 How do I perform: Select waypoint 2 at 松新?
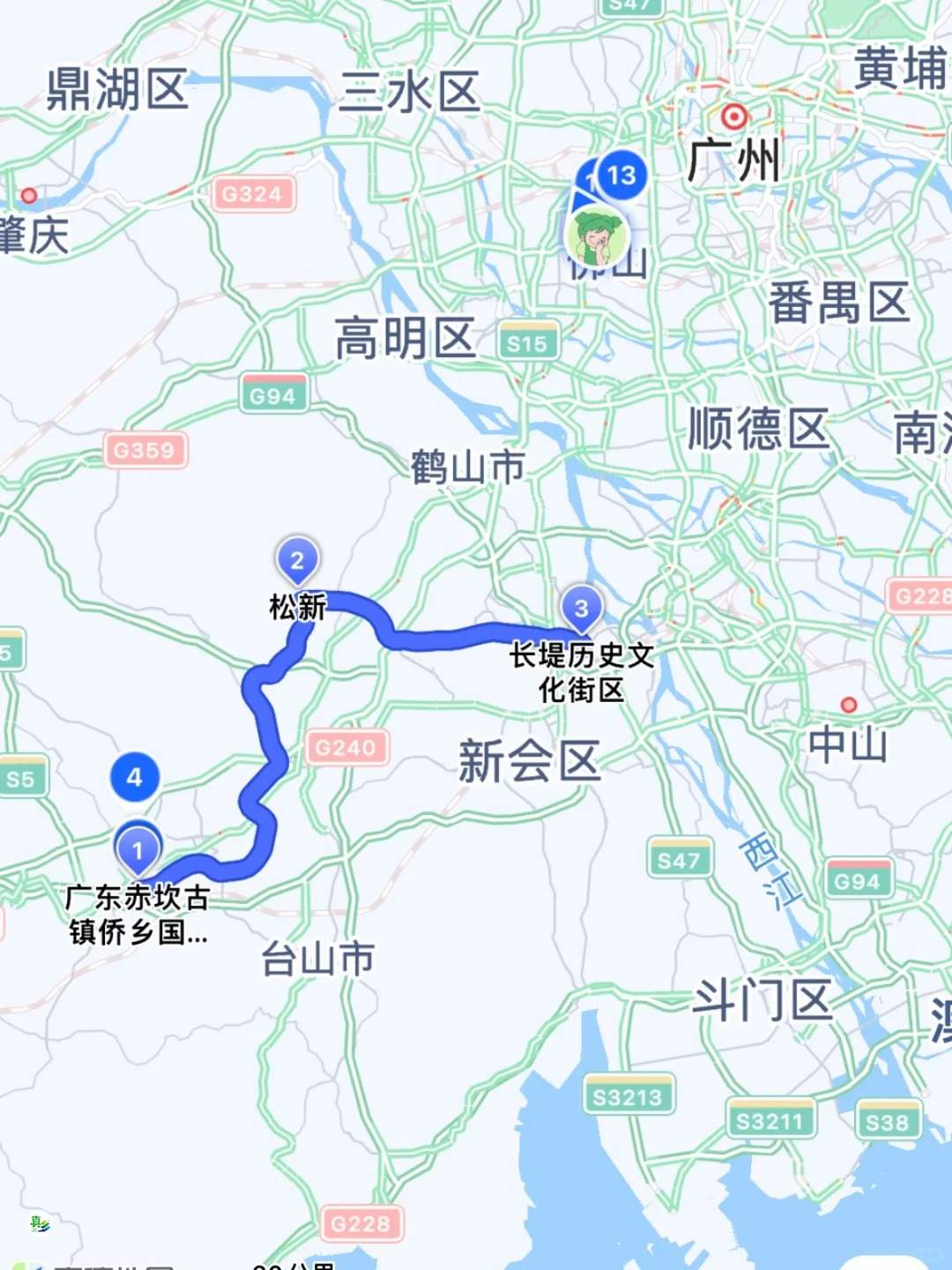coord(298,561)
